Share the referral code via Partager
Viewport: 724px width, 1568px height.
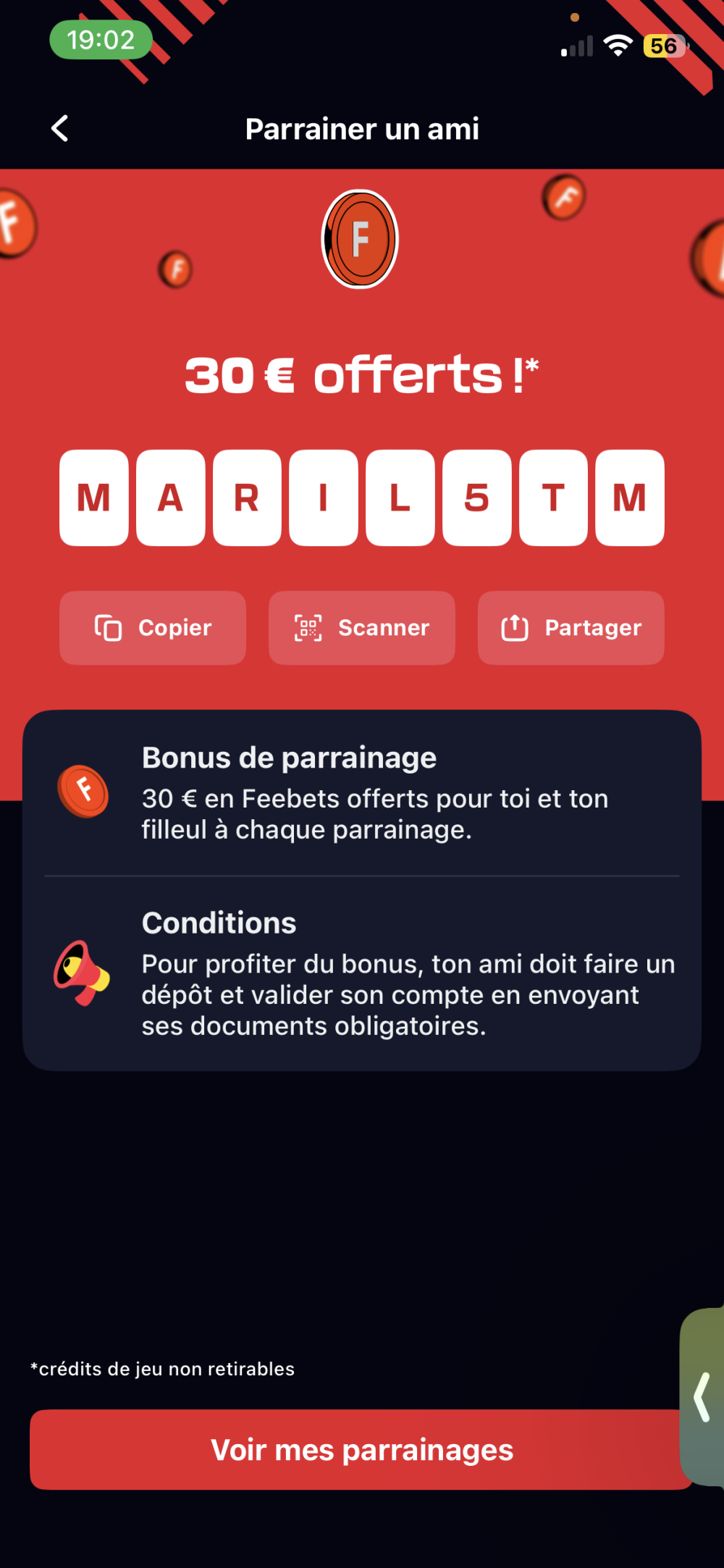571,628
